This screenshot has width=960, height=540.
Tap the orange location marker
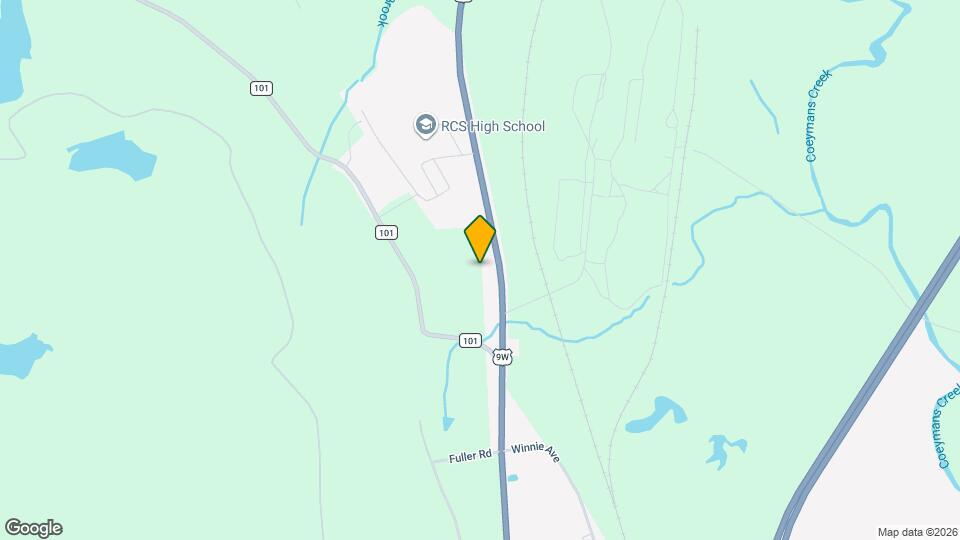(480, 238)
